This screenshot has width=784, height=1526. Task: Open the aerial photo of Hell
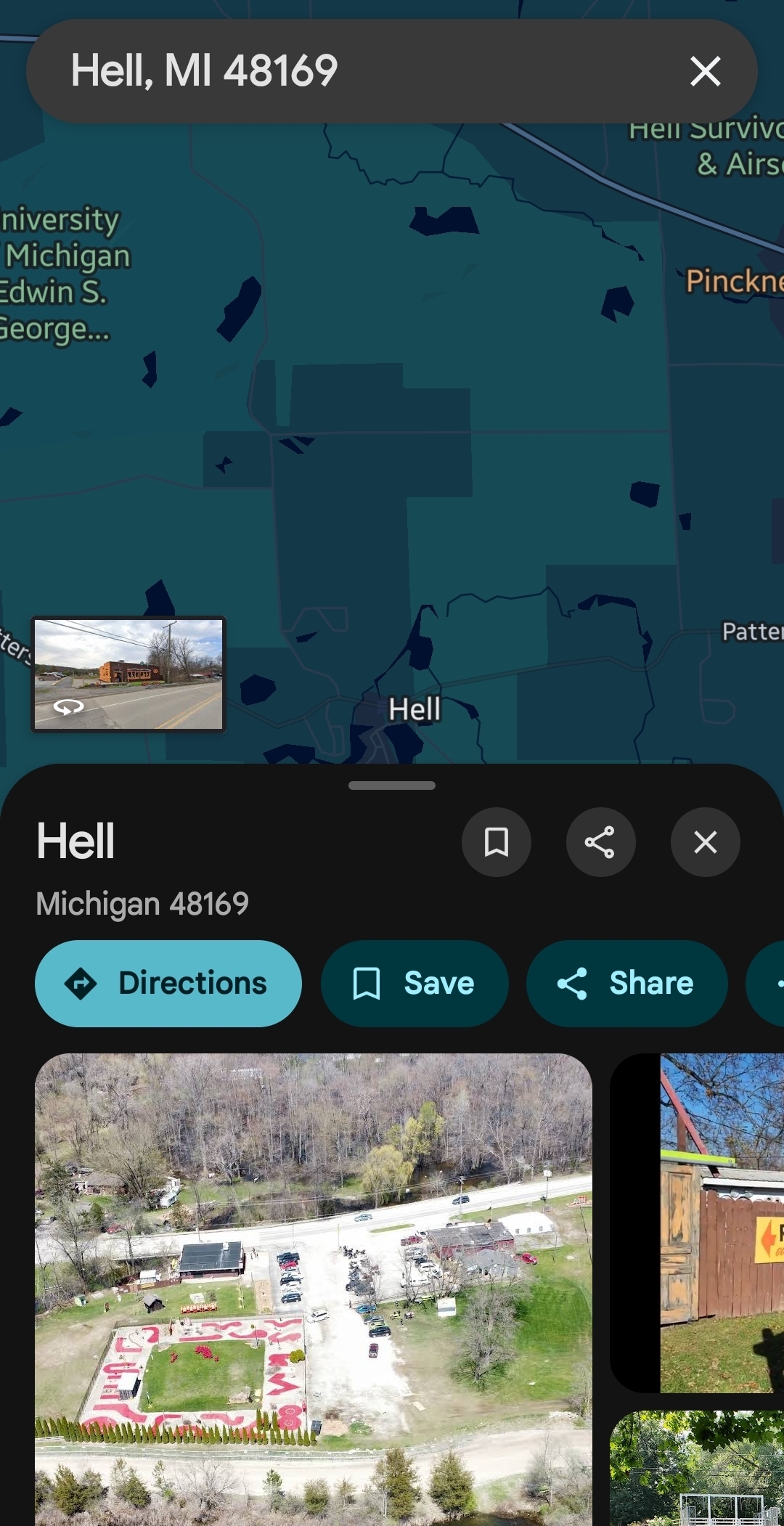click(314, 1289)
